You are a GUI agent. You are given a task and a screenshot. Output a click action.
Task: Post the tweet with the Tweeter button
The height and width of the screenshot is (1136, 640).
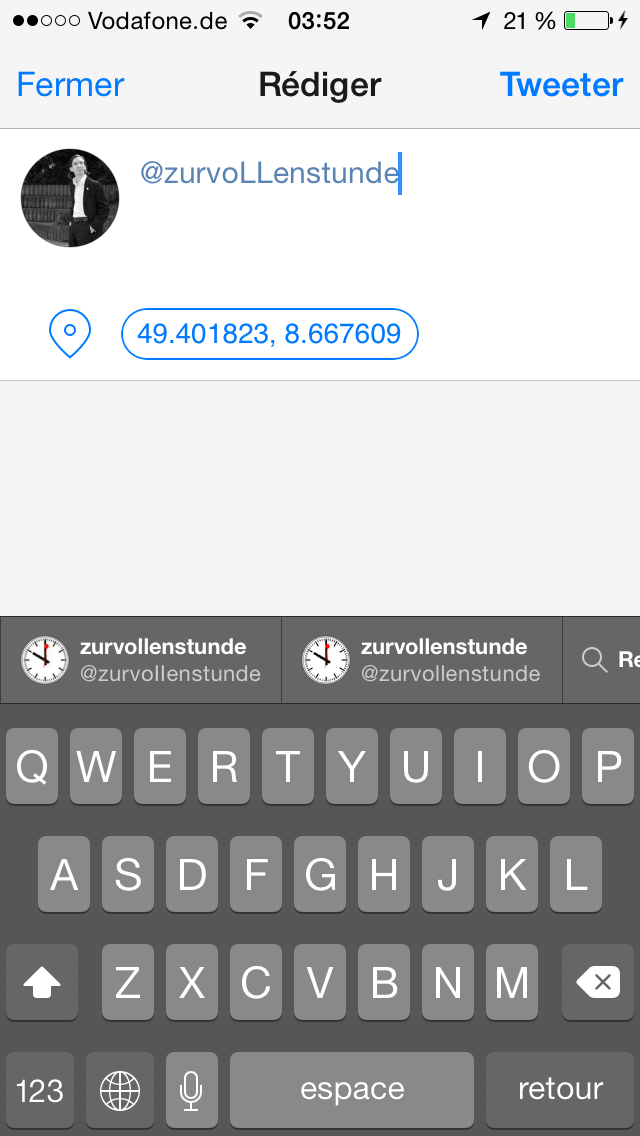[x=561, y=85]
